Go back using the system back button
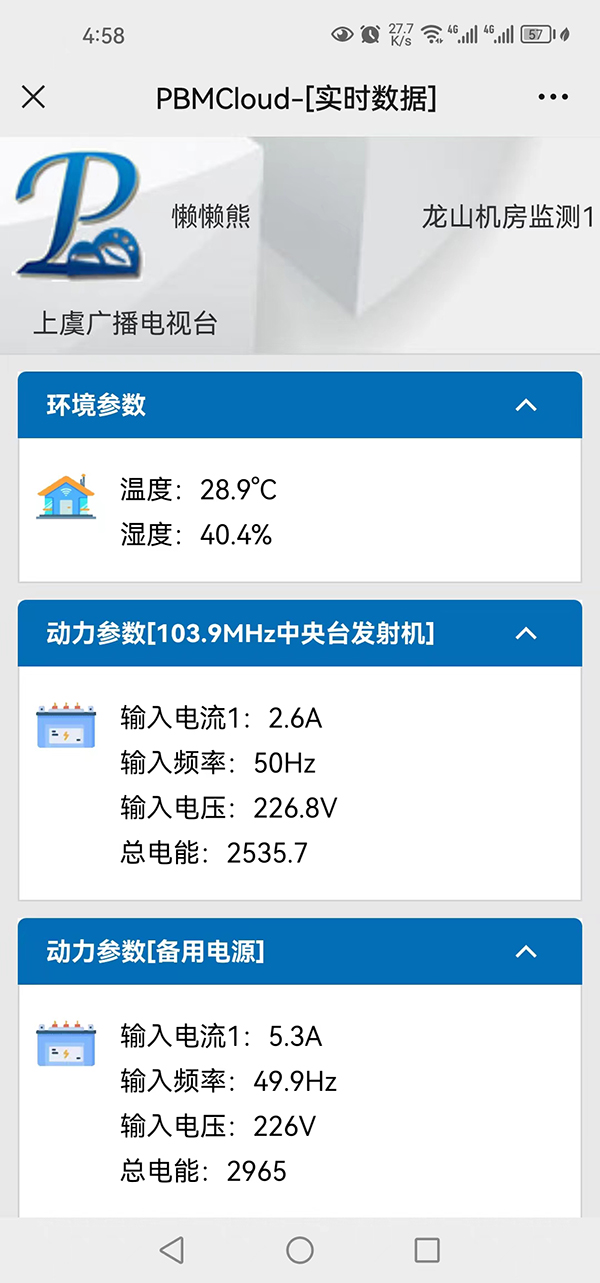600x1283 pixels. tap(172, 1249)
